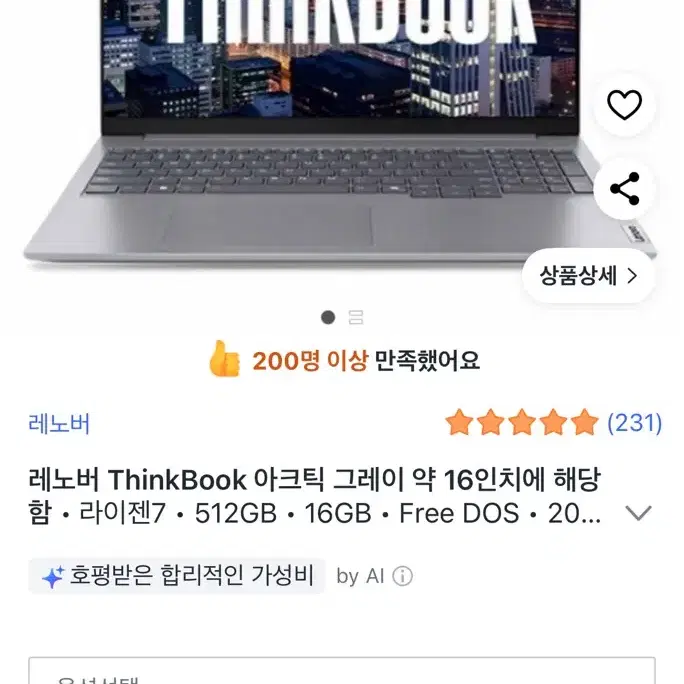Expand the full product title
The image size is (684, 684).
click(x=638, y=513)
